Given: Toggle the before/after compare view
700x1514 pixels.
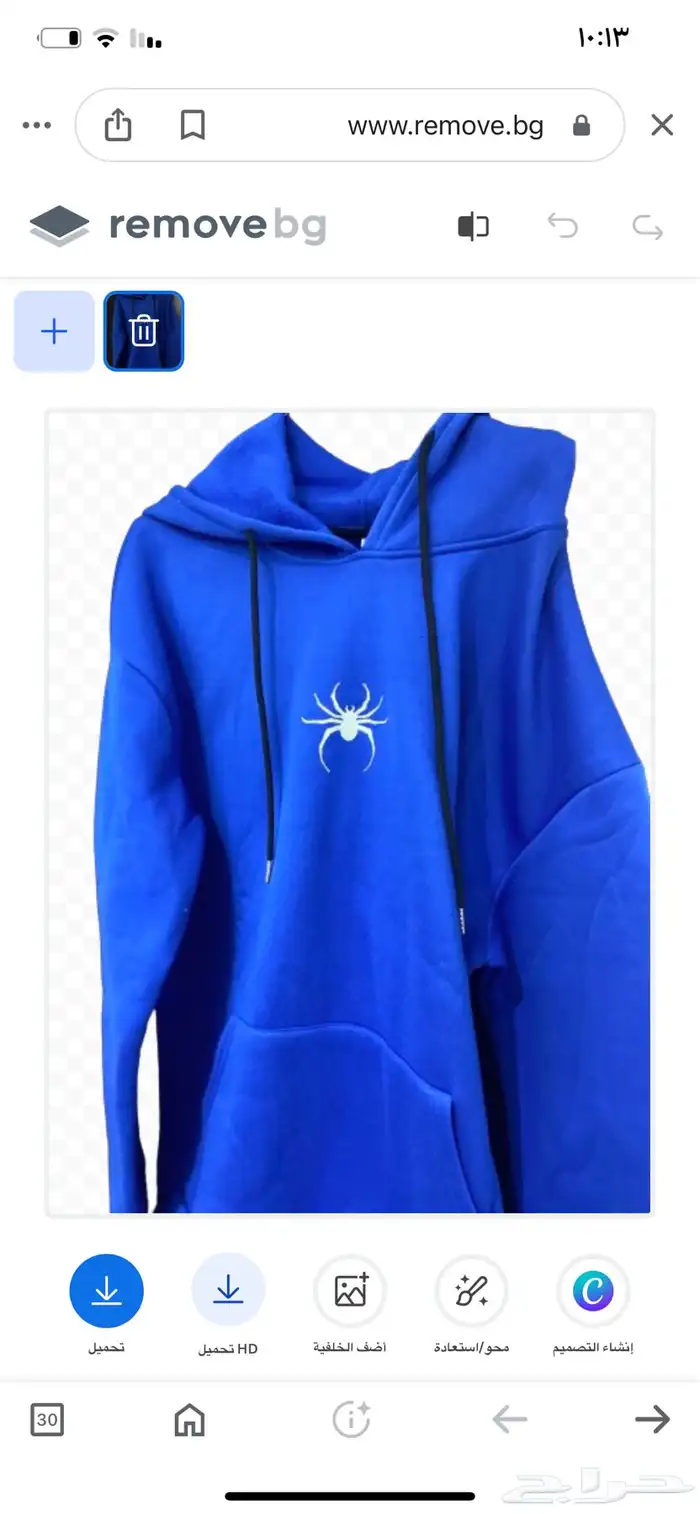Looking at the screenshot, I should (x=473, y=226).
